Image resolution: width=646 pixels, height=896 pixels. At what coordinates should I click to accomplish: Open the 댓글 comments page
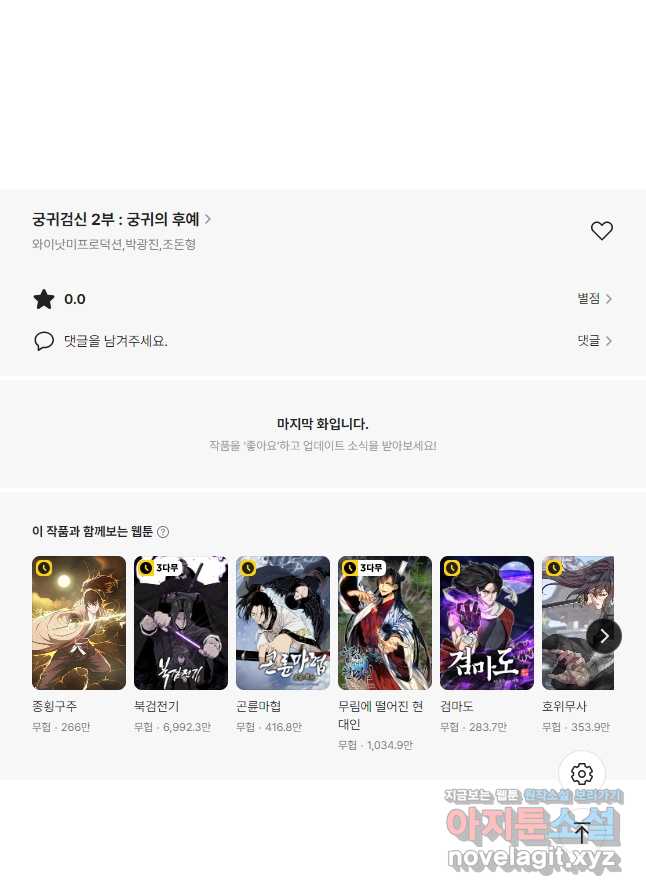[x=594, y=341]
